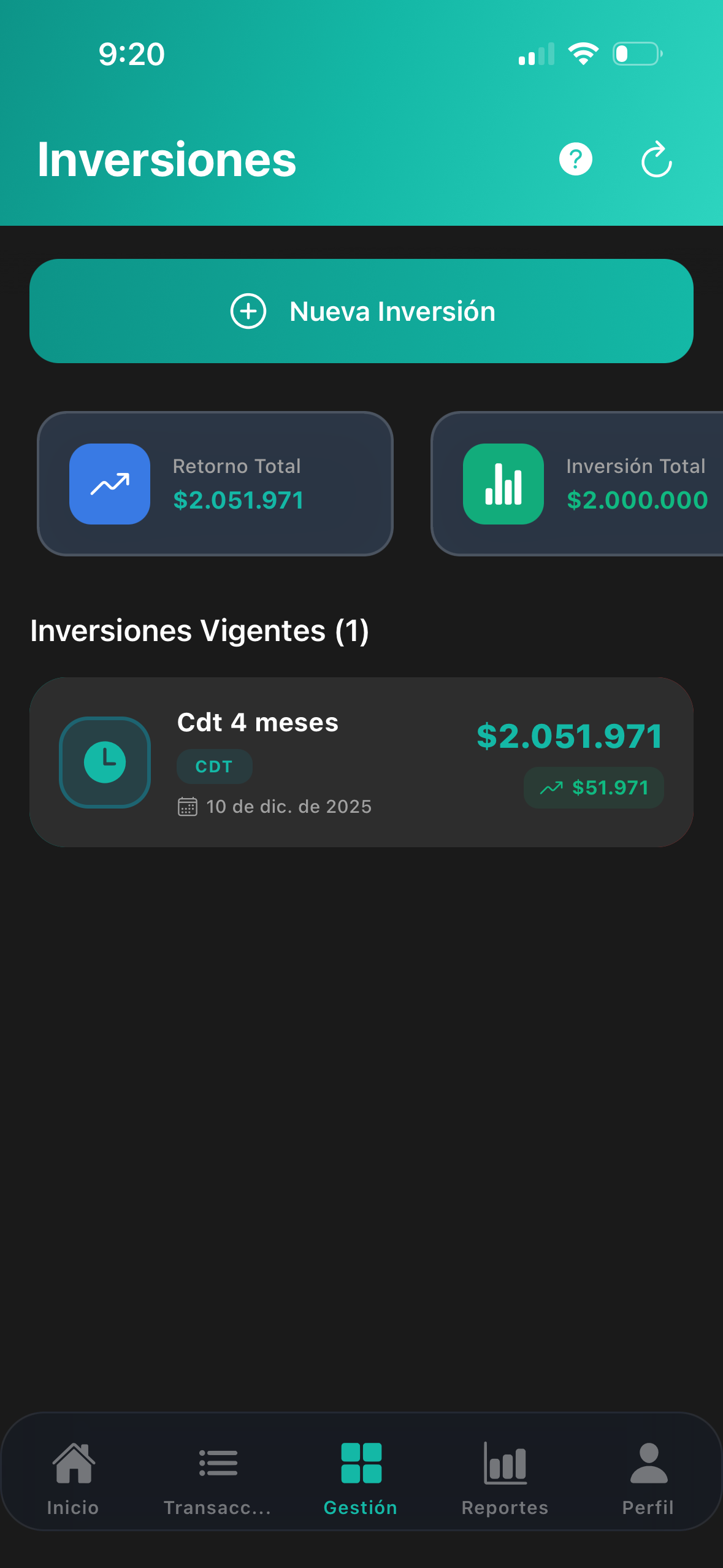The image size is (723, 1568).
Task: Tap the refresh icon in the header
Action: (x=656, y=159)
